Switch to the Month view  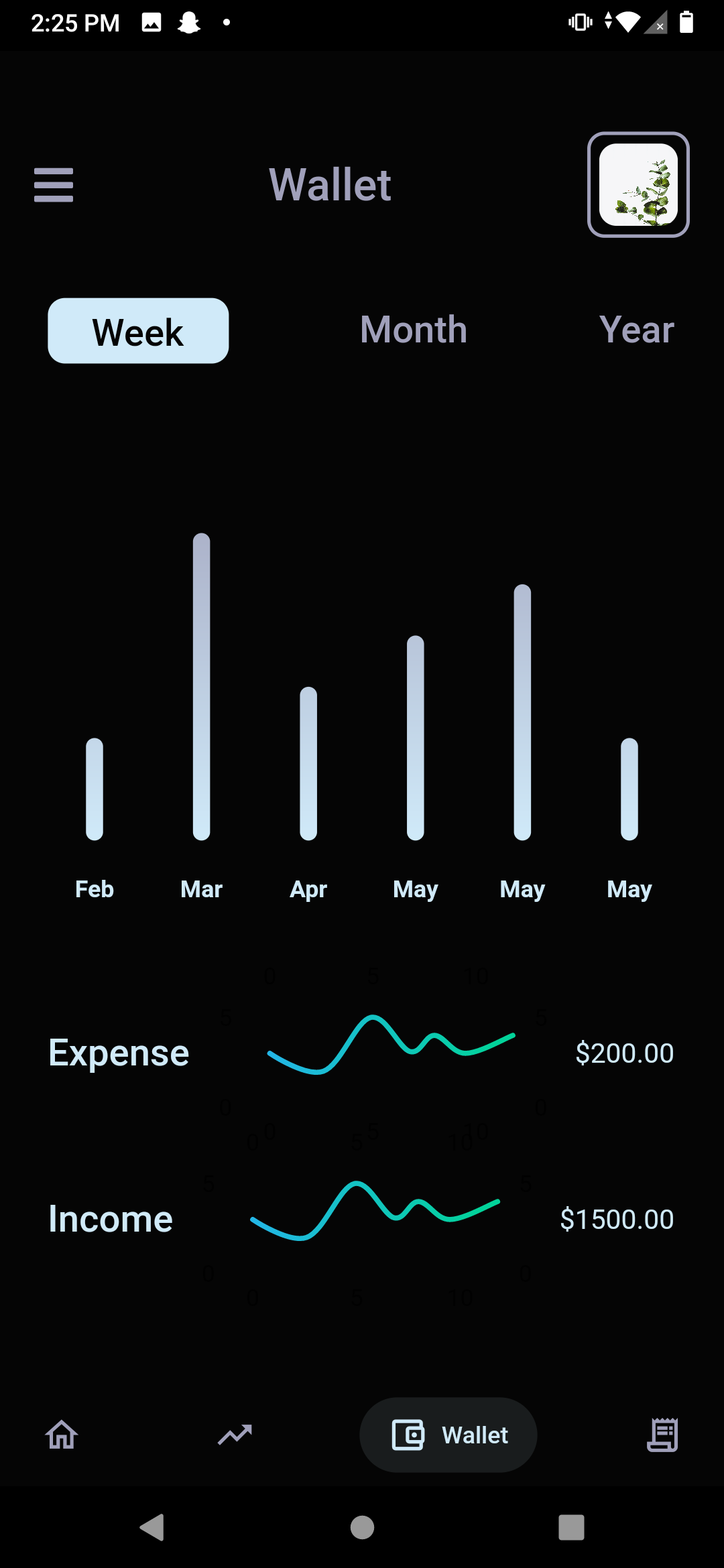413,329
